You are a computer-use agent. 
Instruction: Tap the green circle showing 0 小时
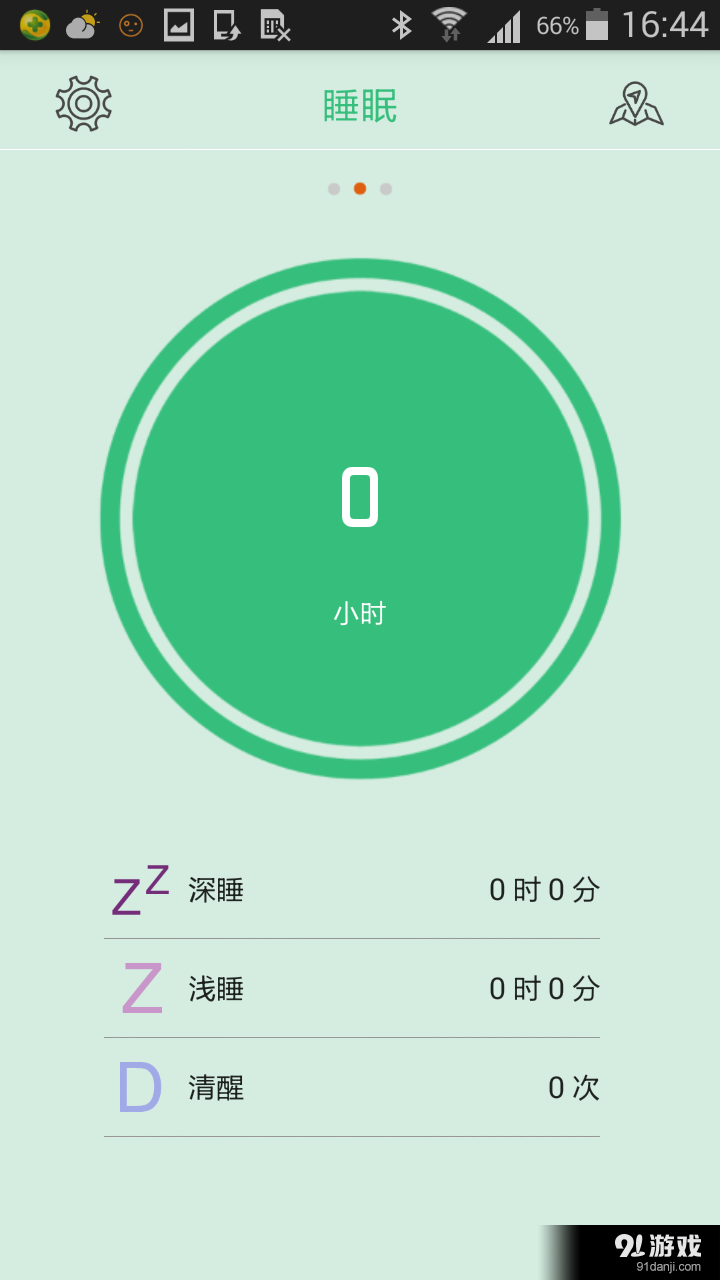[360, 515]
